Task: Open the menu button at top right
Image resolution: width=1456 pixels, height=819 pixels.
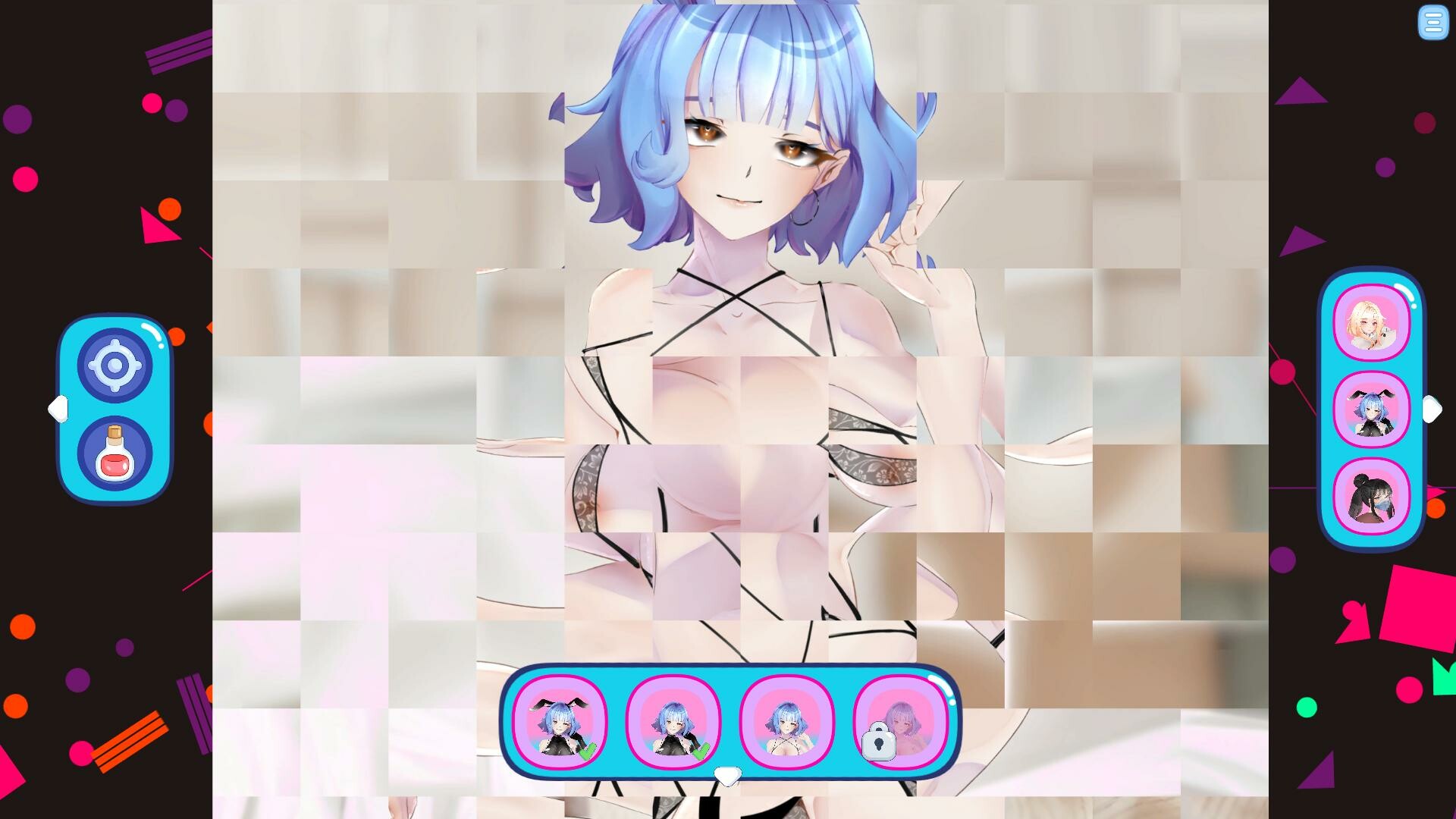Action: click(1432, 24)
